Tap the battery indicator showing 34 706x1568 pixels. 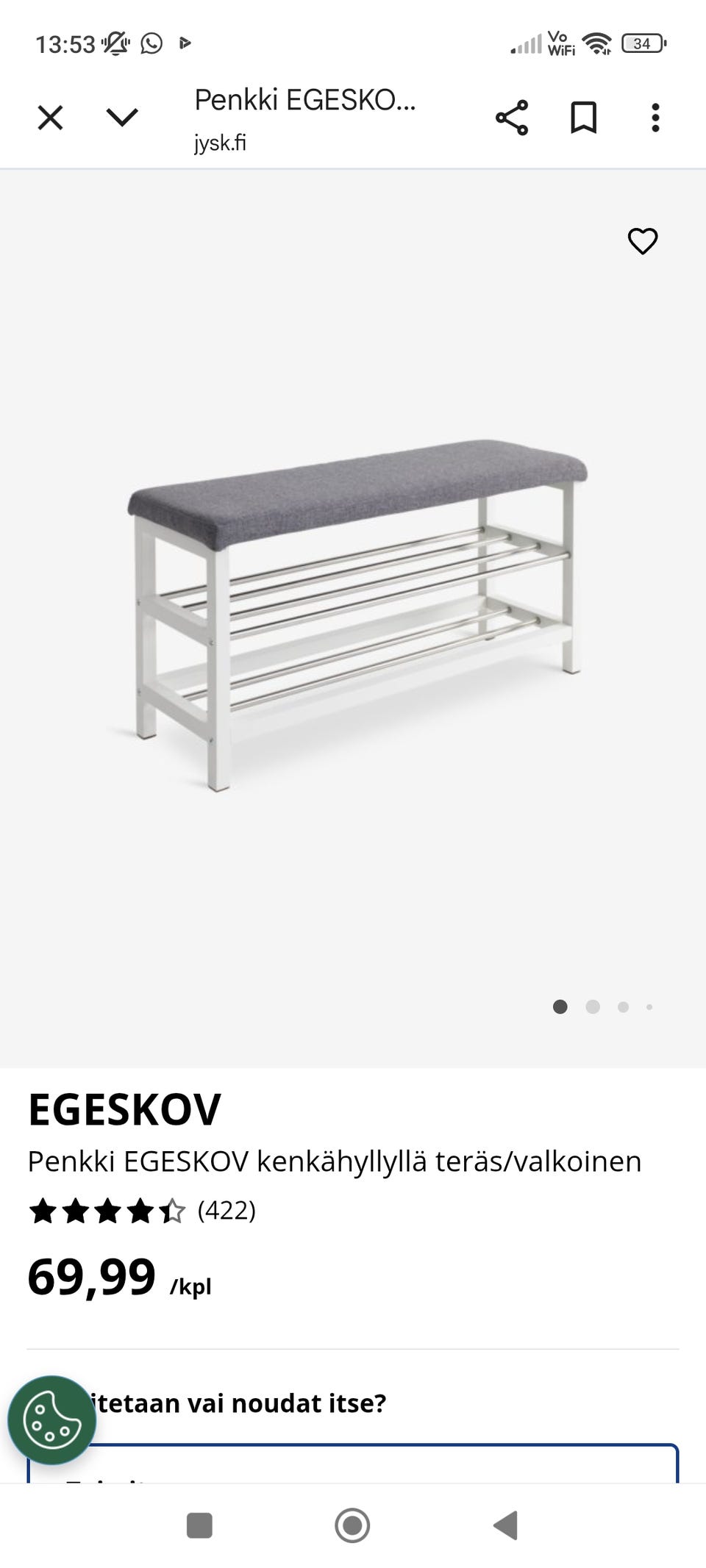(x=642, y=43)
